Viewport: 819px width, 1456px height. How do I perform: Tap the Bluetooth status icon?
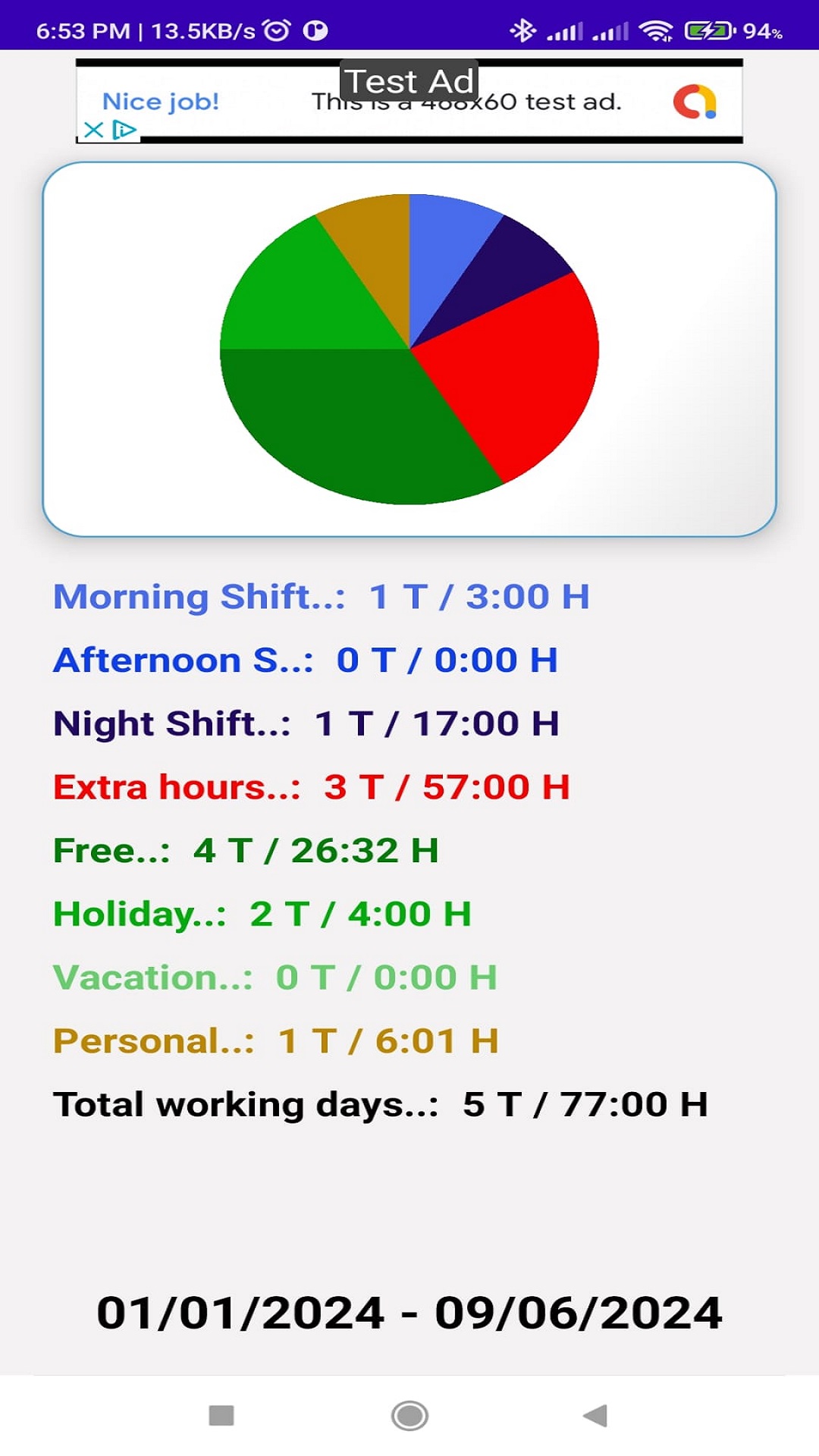522,29
